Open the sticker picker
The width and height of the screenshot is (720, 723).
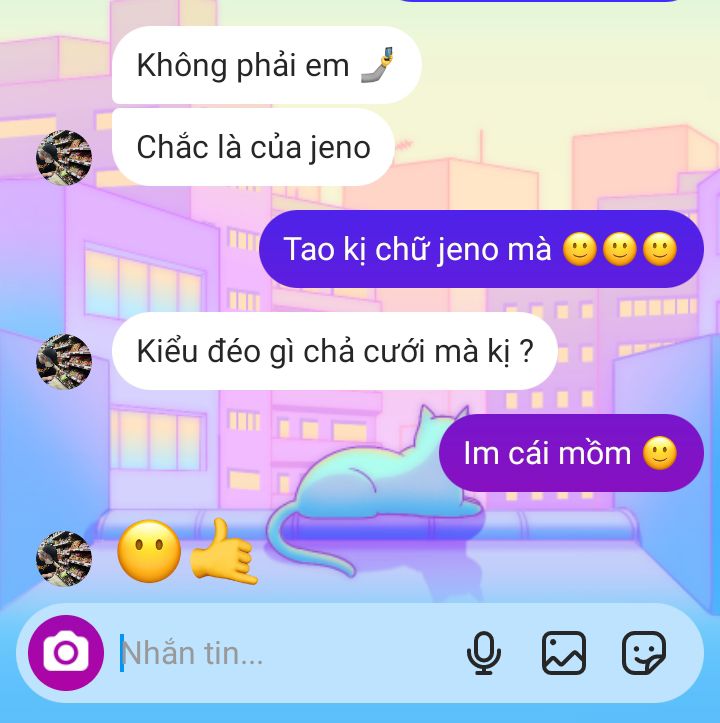pyautogui.click(x=644, y=654)
